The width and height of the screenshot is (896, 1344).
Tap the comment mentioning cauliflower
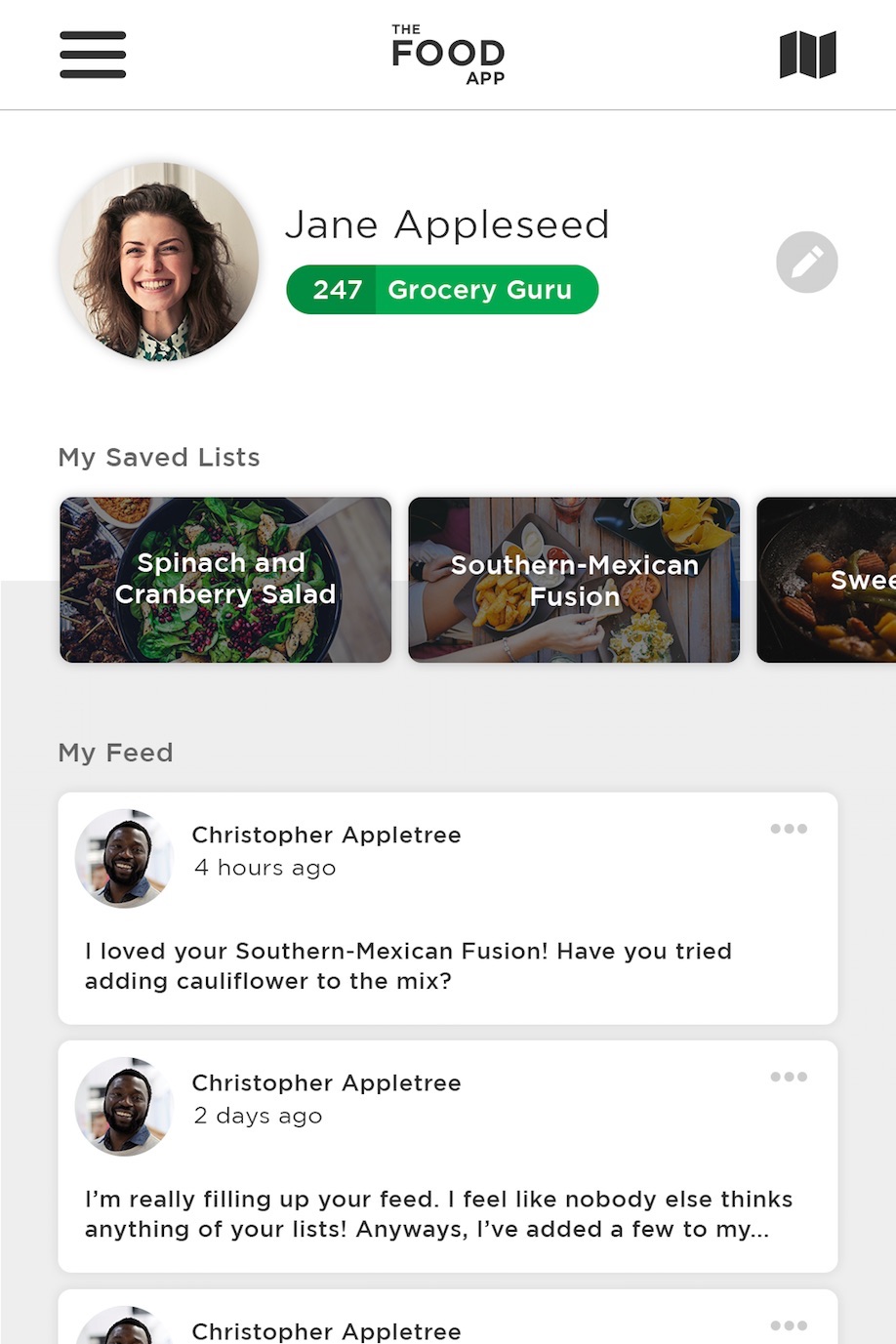(408, 965)
